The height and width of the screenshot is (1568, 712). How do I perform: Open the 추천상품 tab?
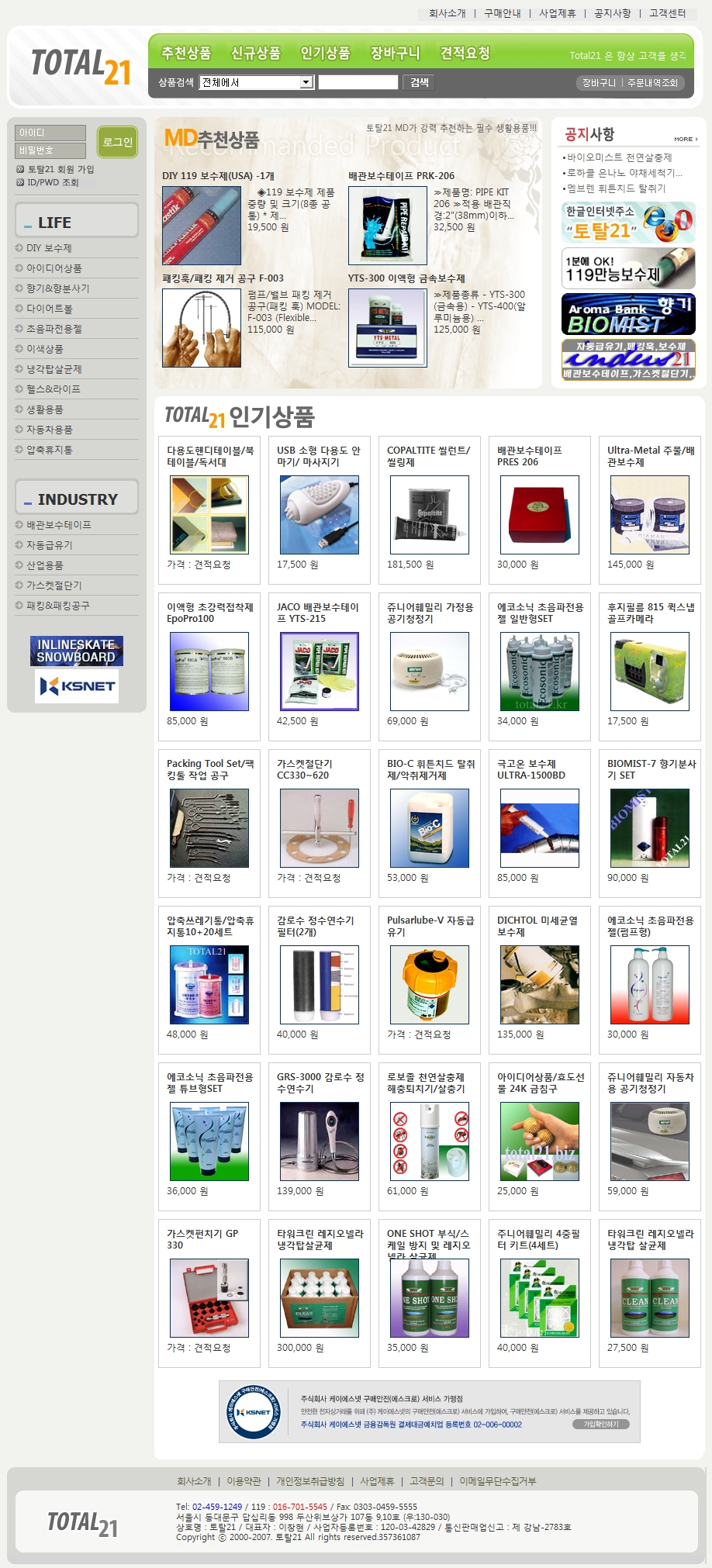[x=186, y=53]
